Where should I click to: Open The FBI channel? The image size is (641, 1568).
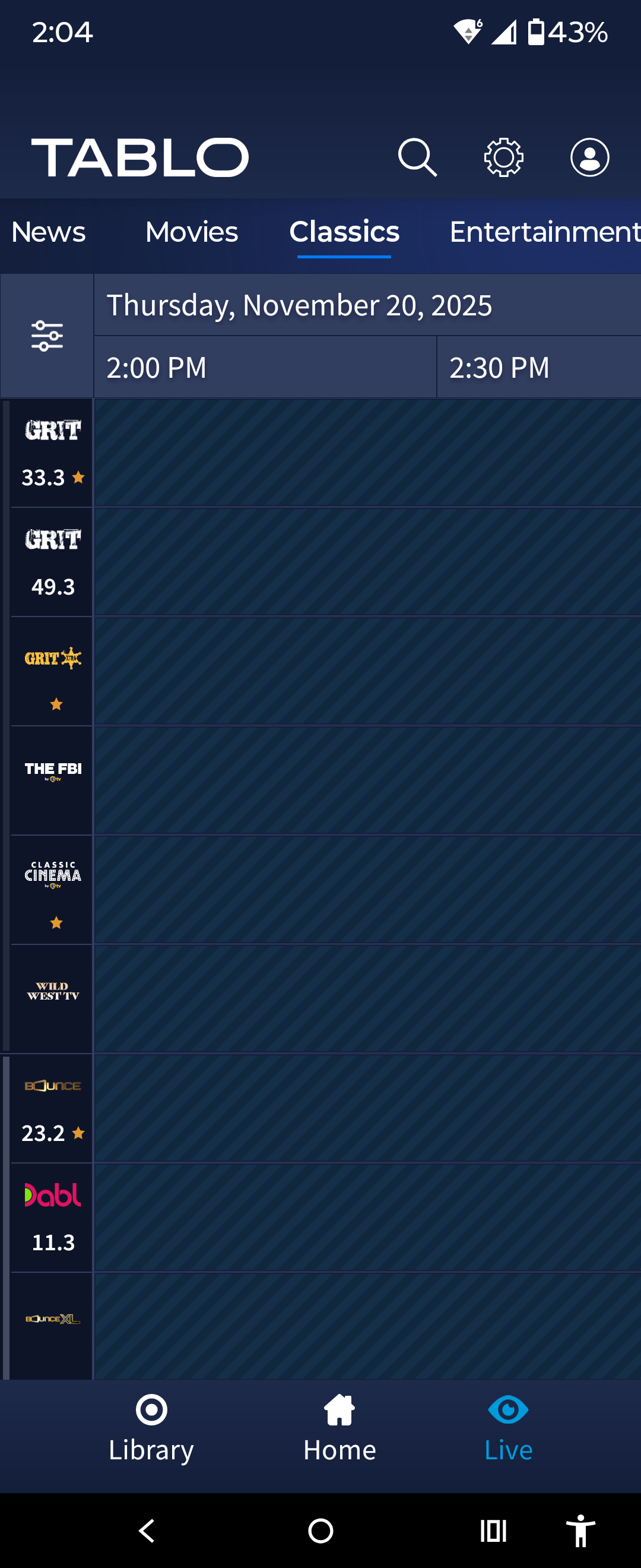[52, 780]
